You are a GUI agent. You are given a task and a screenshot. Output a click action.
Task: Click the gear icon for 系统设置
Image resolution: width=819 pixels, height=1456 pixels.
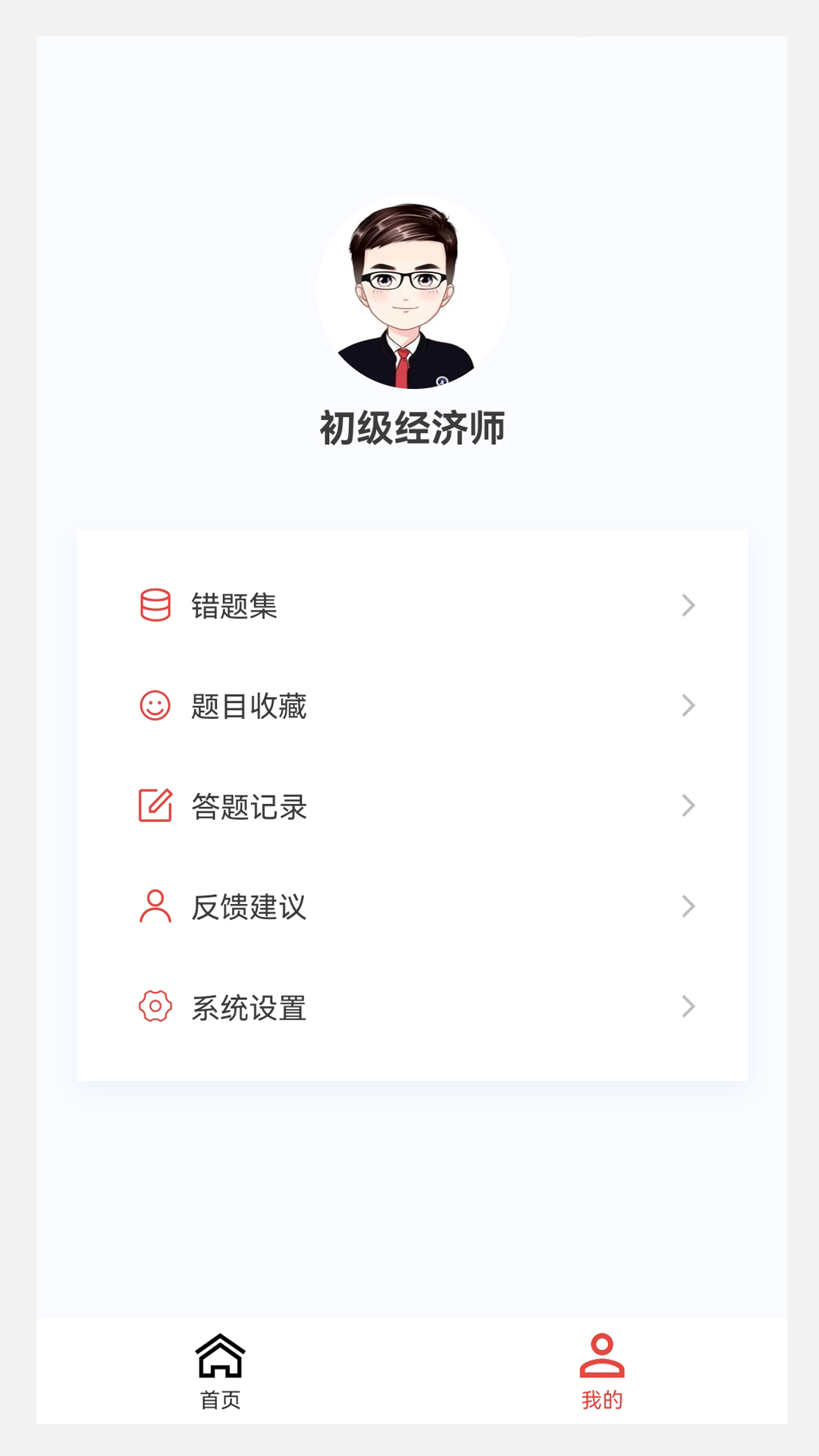(155, 1007)
